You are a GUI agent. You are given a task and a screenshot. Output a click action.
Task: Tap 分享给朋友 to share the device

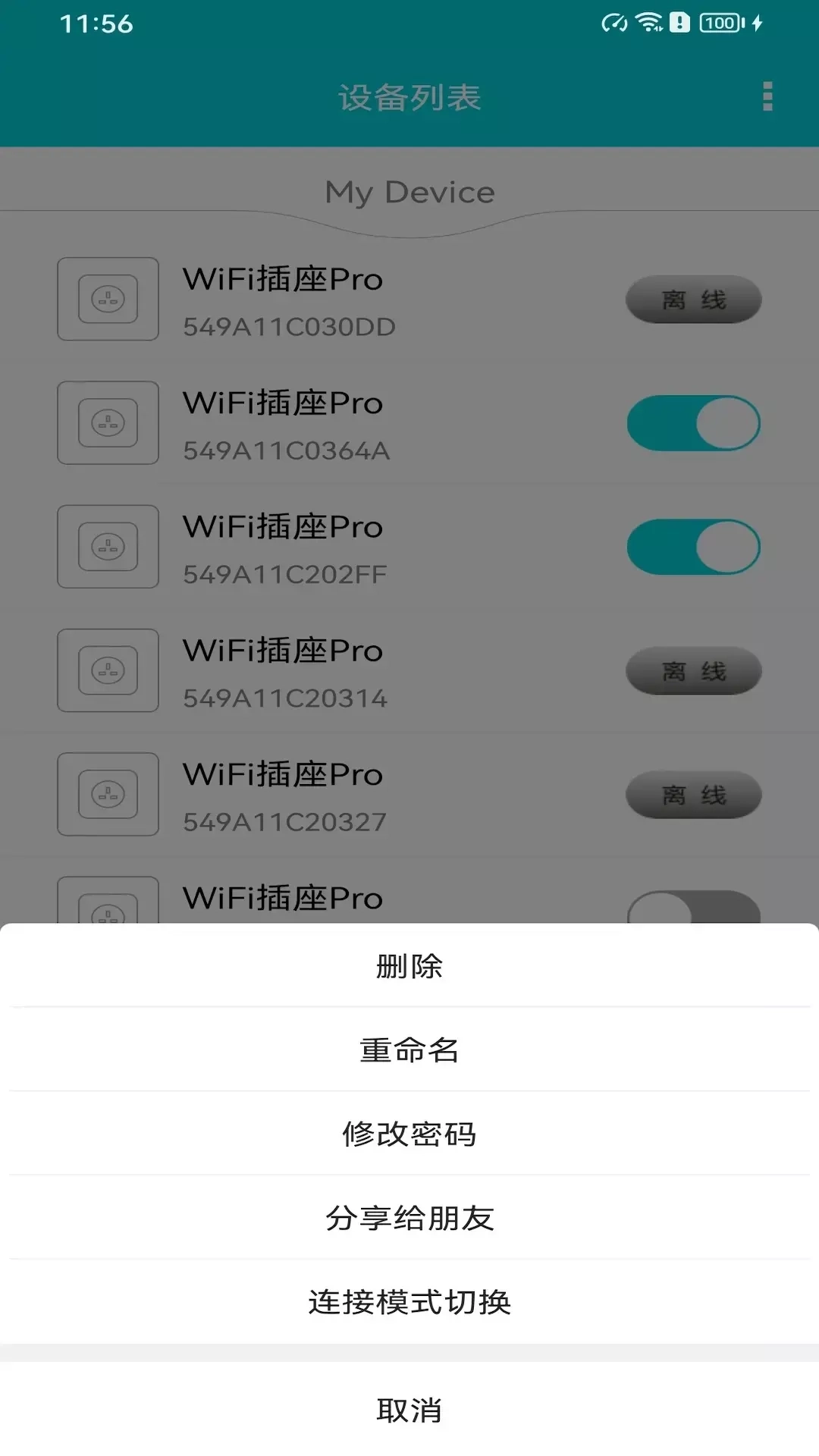pos(409,1219)
